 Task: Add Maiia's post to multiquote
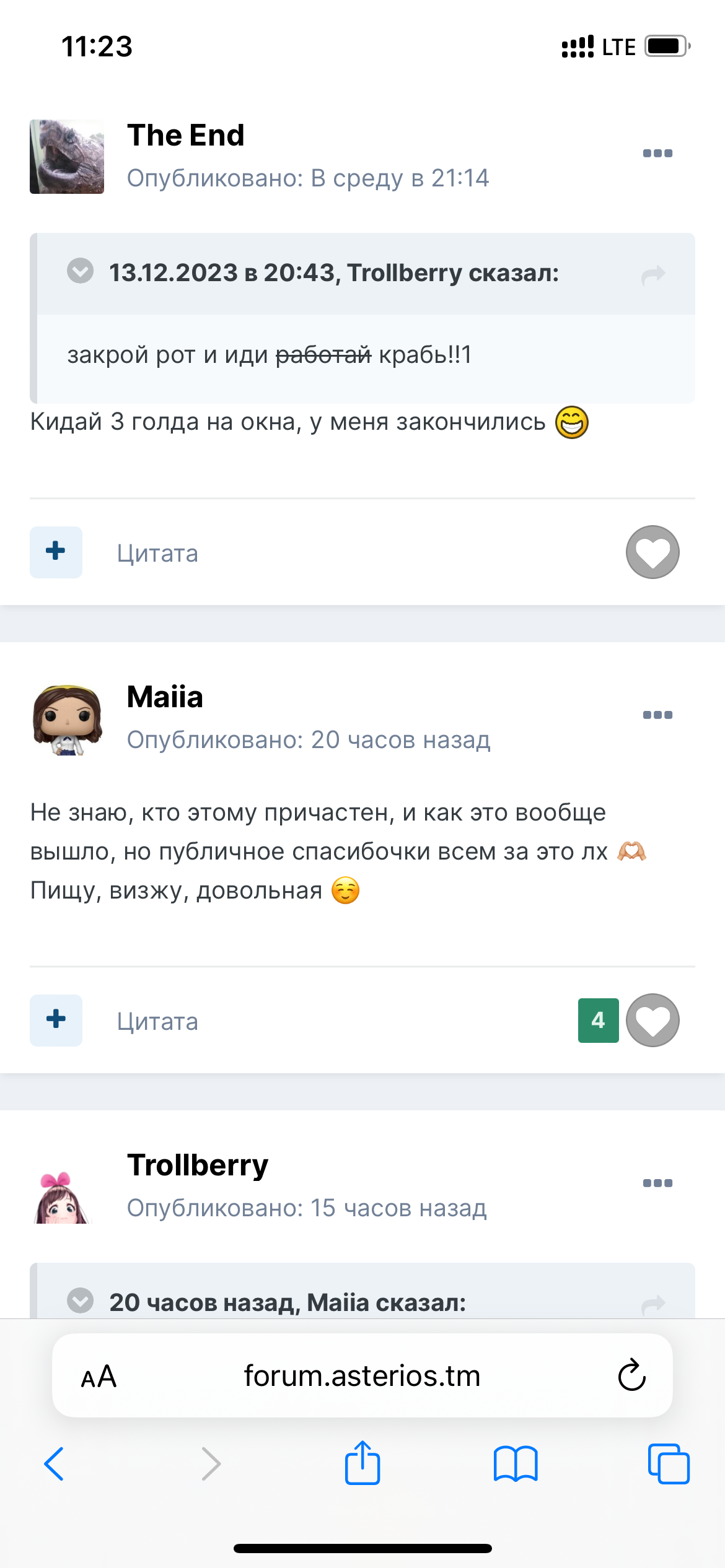[x=56, y=1020]
